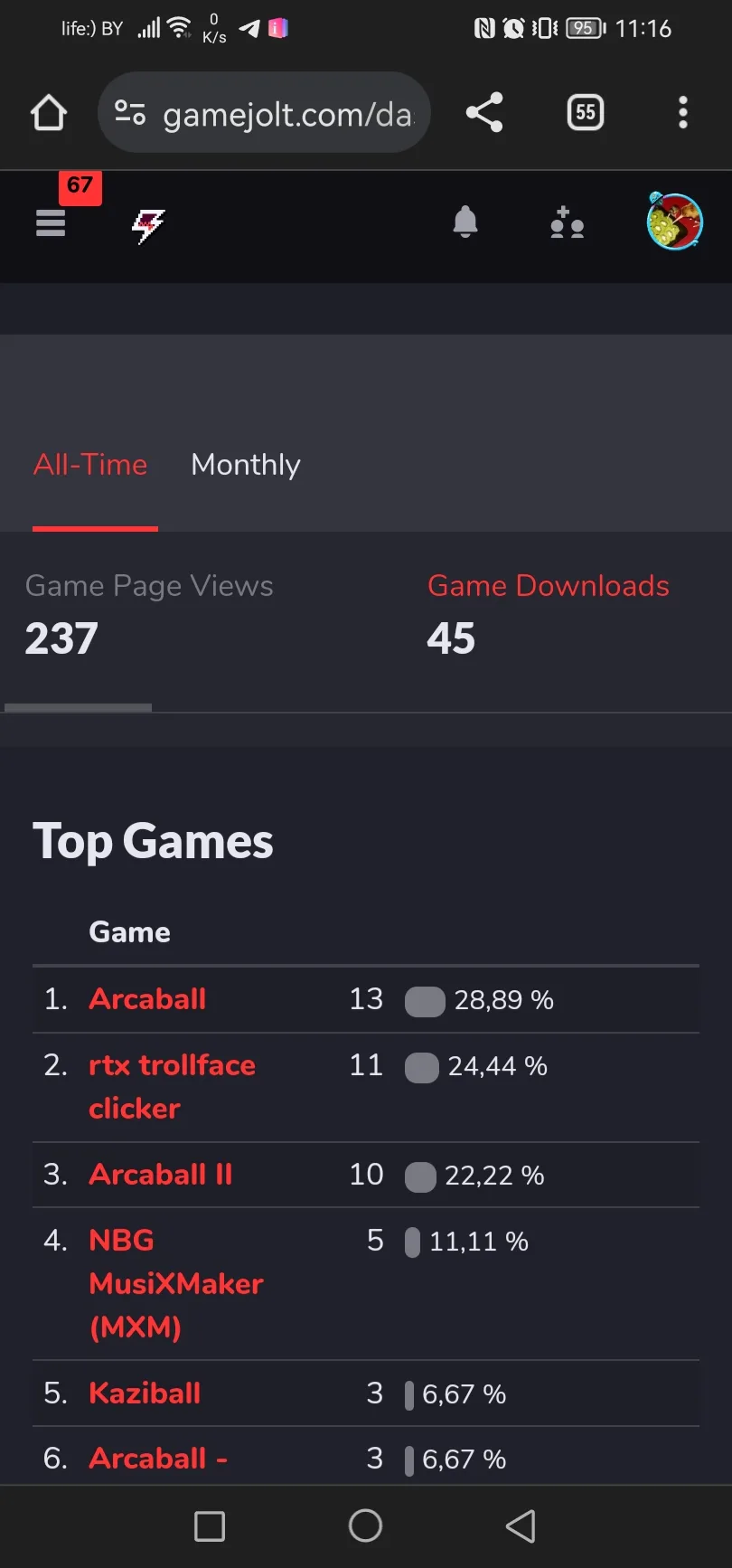
Task: Tap the Game Jolt lightning logo
Action: 148,225
